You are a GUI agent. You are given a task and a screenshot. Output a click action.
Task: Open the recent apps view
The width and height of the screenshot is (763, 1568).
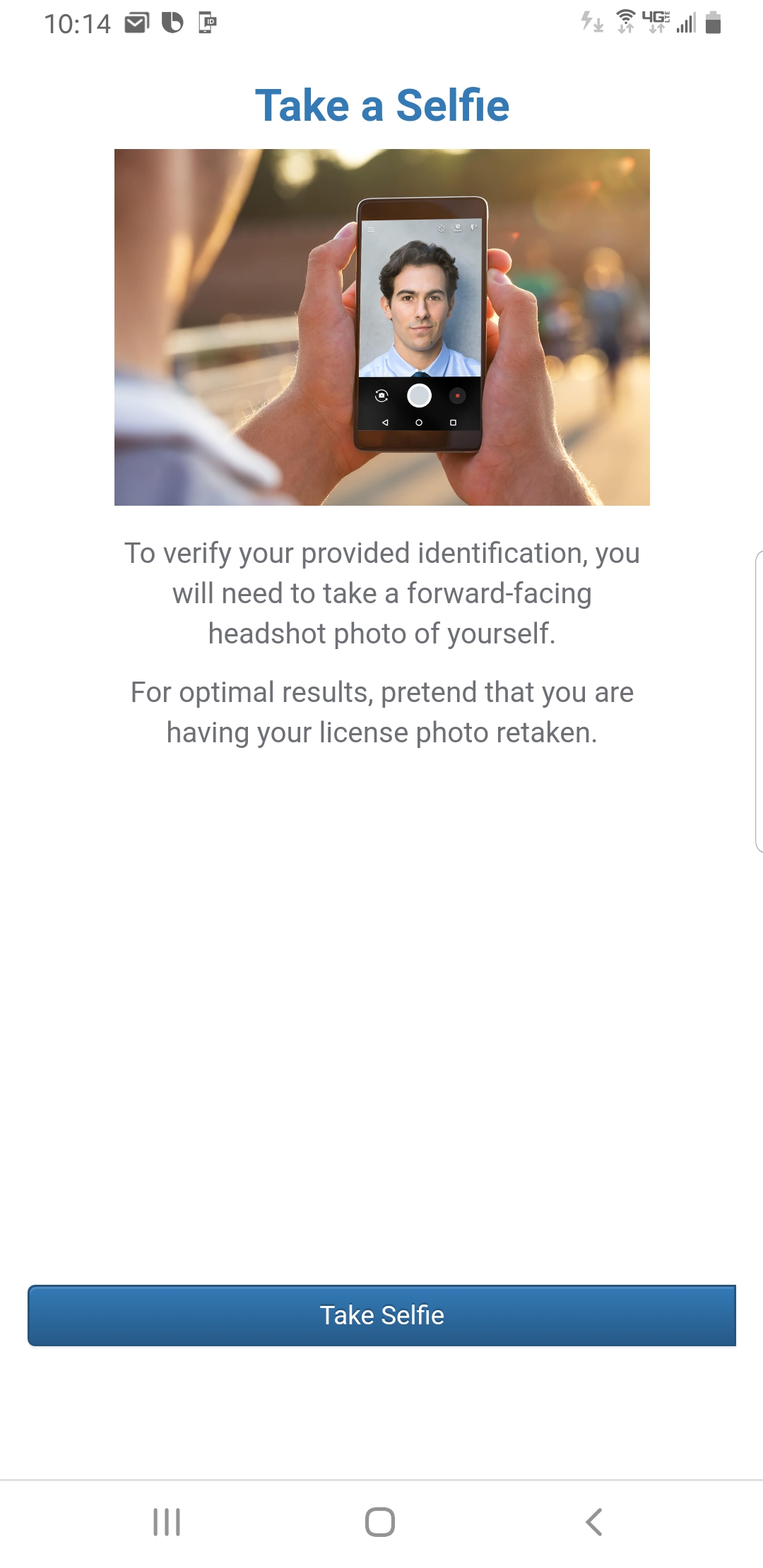(167, 1521)
